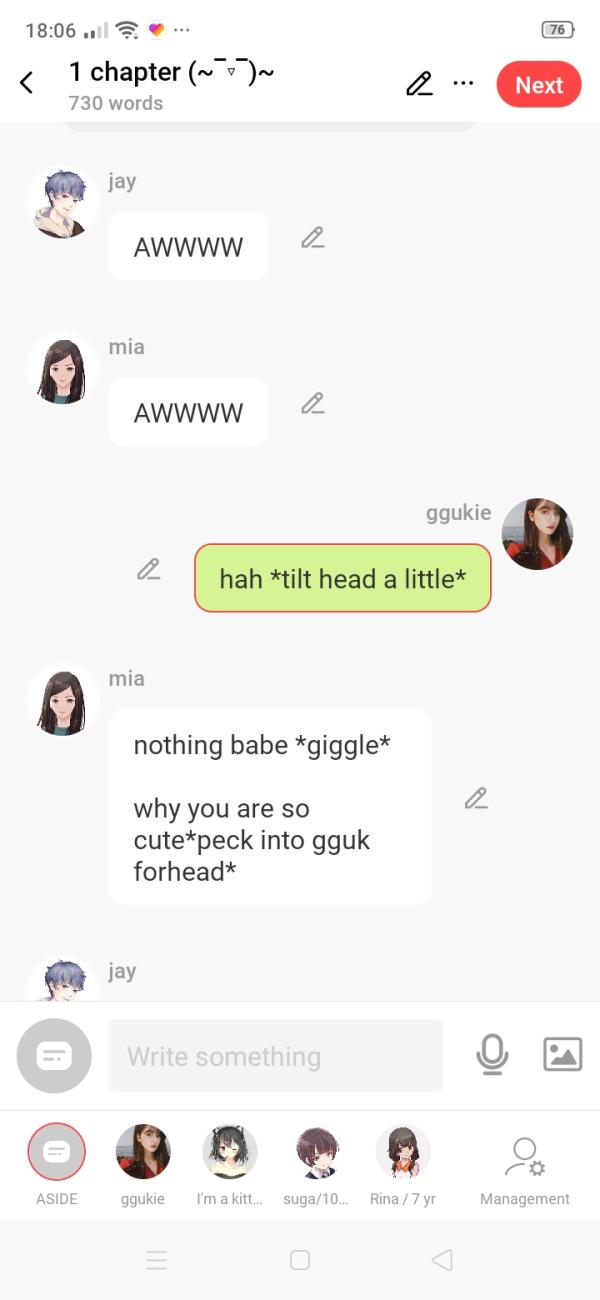The height and width of the screenshot is (1300, 600).
Task: Select the ASIDE speaker option
Action: (57, 1152)
